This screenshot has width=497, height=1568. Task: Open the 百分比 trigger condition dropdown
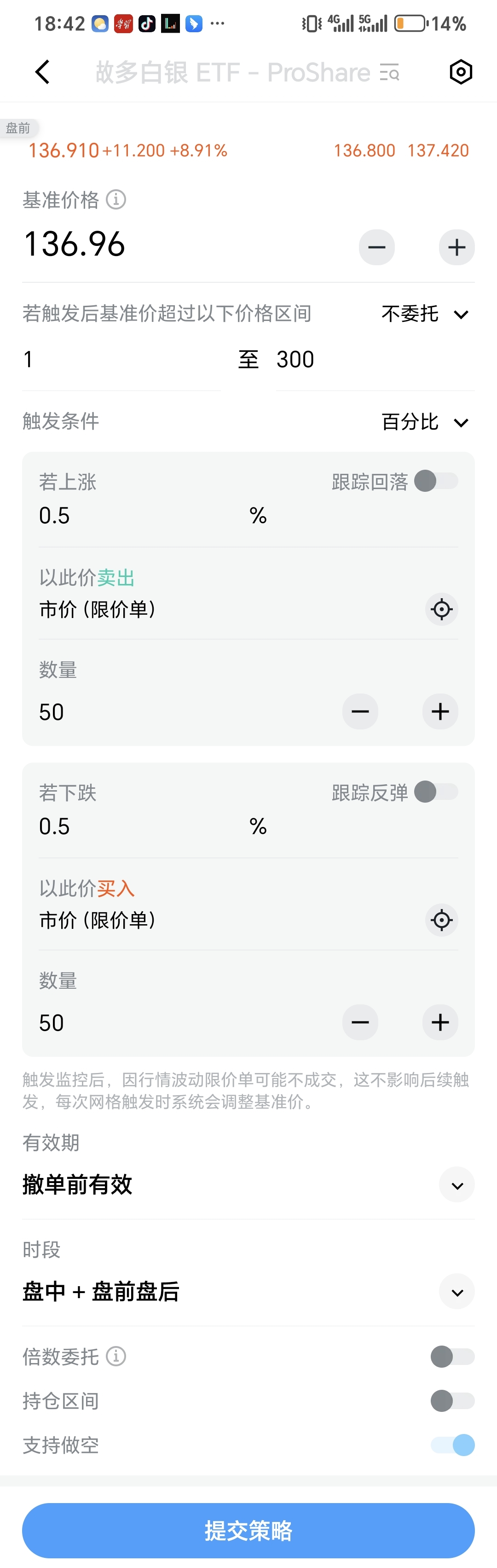425,422
